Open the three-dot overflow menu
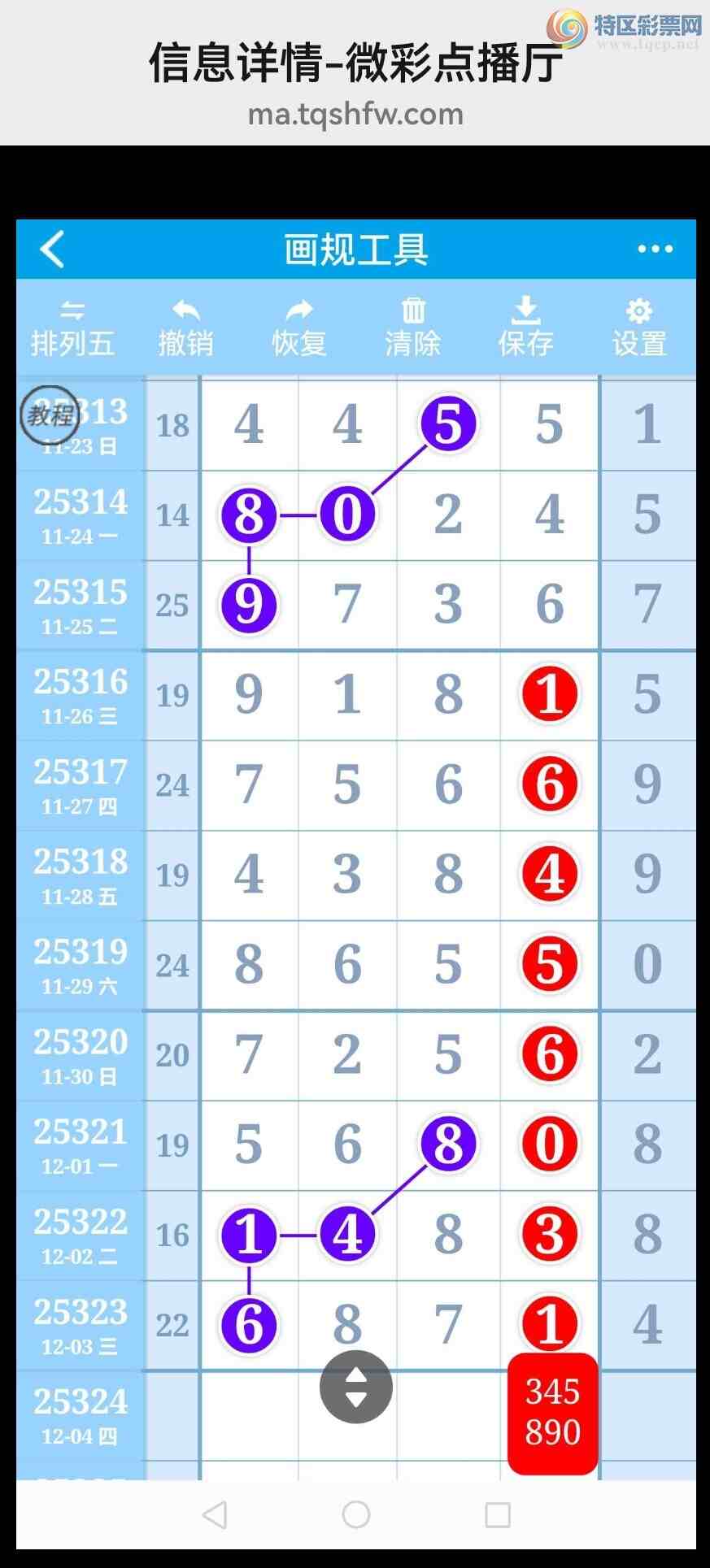The image size is (710, 1568). pyautogui.click(x=655, y=250)
